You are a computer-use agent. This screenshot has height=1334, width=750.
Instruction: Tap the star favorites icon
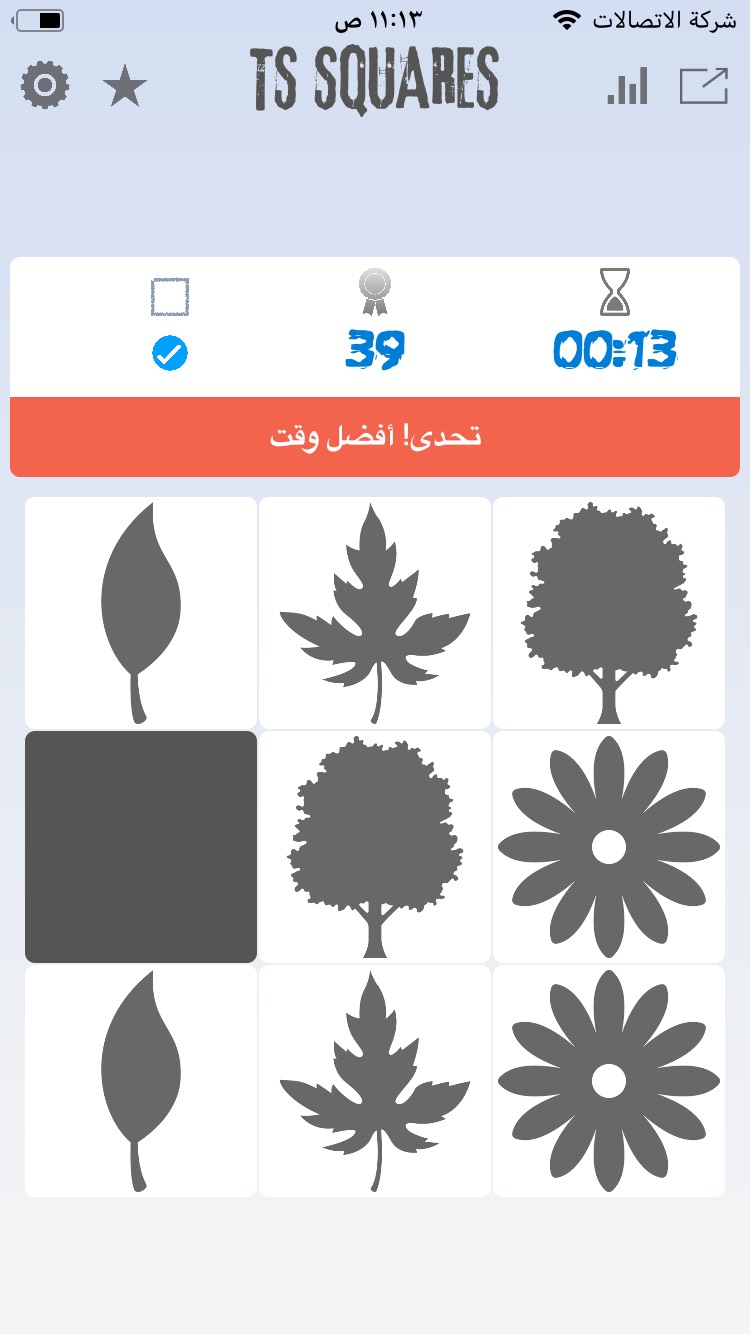pos(125,88)
